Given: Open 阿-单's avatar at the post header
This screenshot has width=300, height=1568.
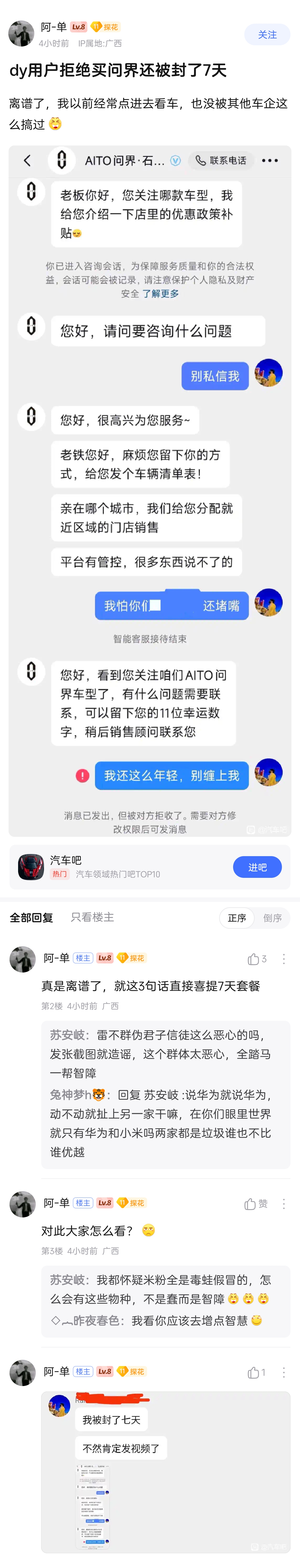Looking at the screenshot, I should point(21,34).
